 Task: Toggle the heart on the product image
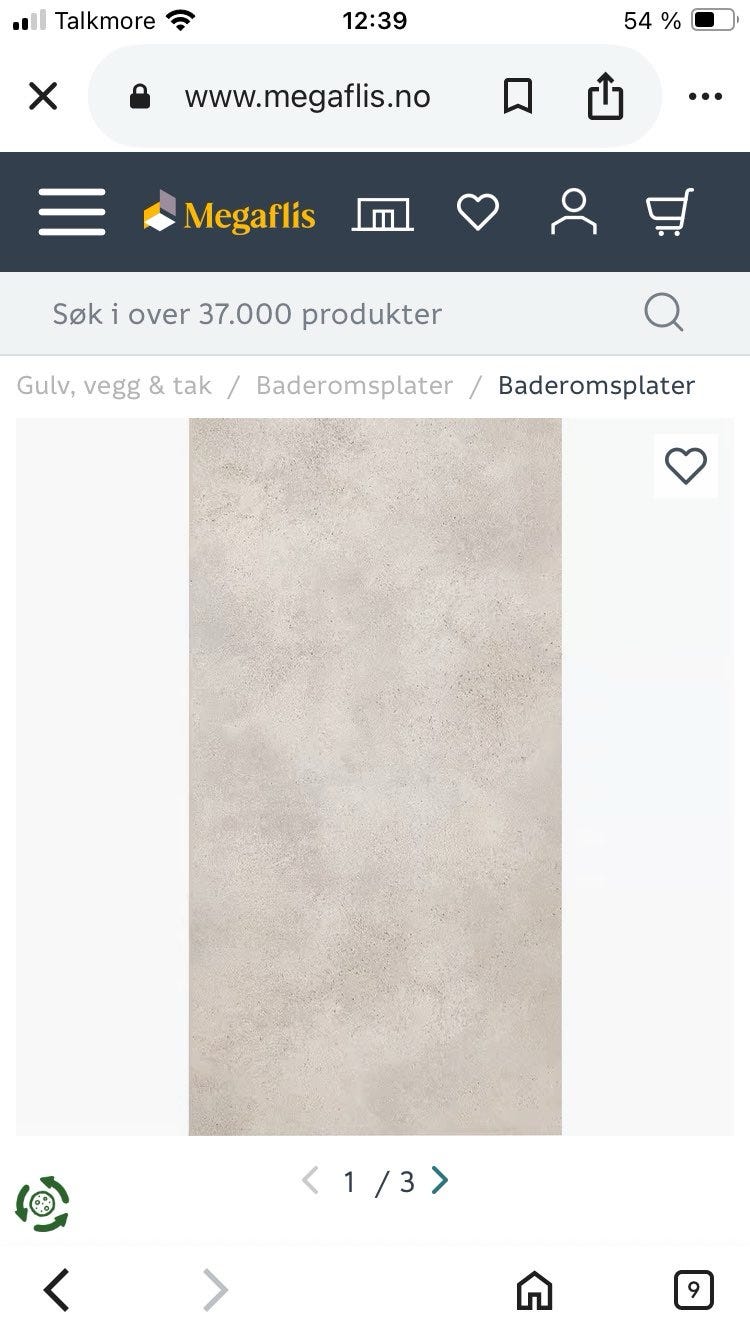[x=685, y=465]
